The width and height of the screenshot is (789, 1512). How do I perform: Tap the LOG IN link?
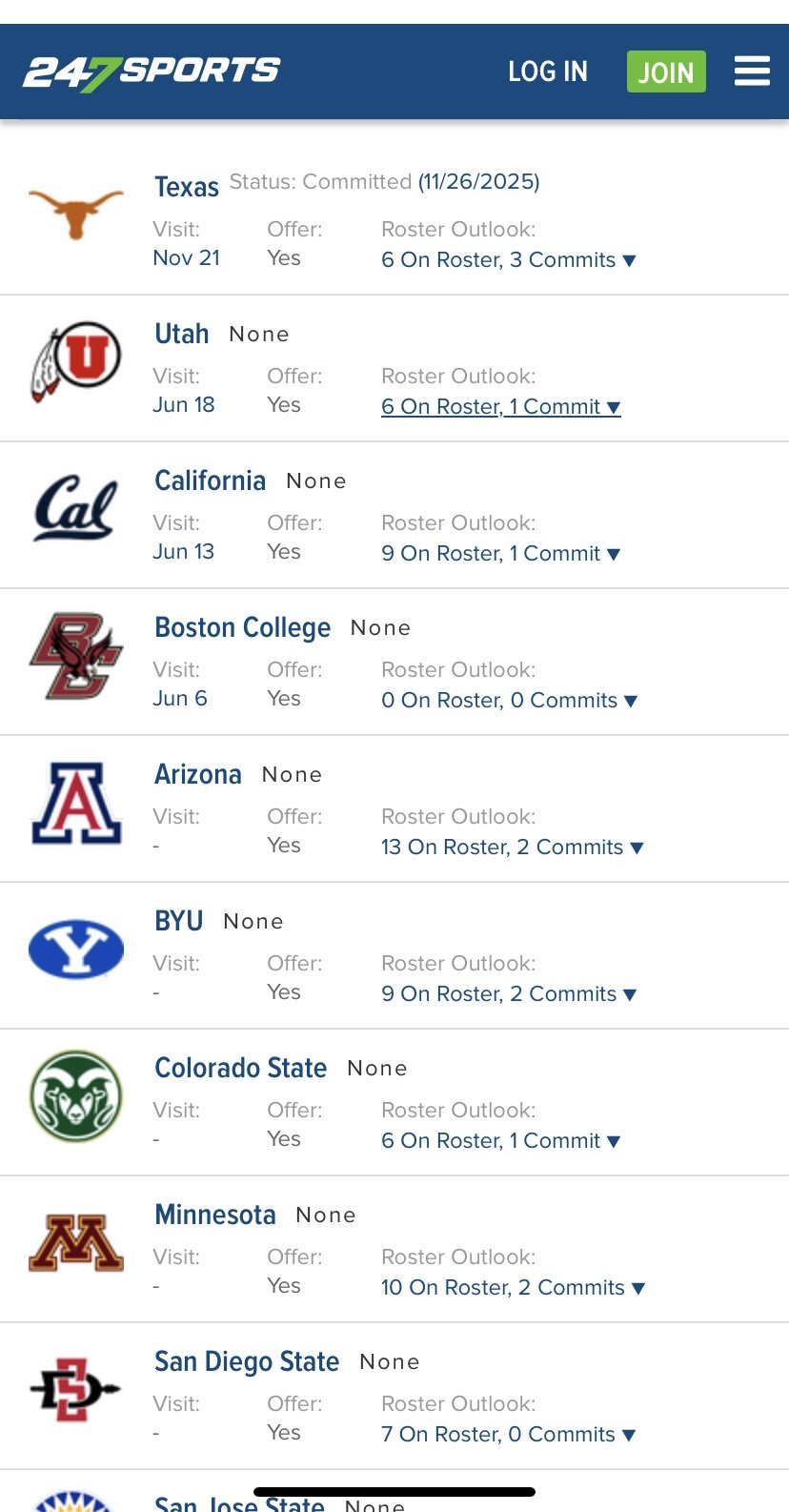(547, 72)
